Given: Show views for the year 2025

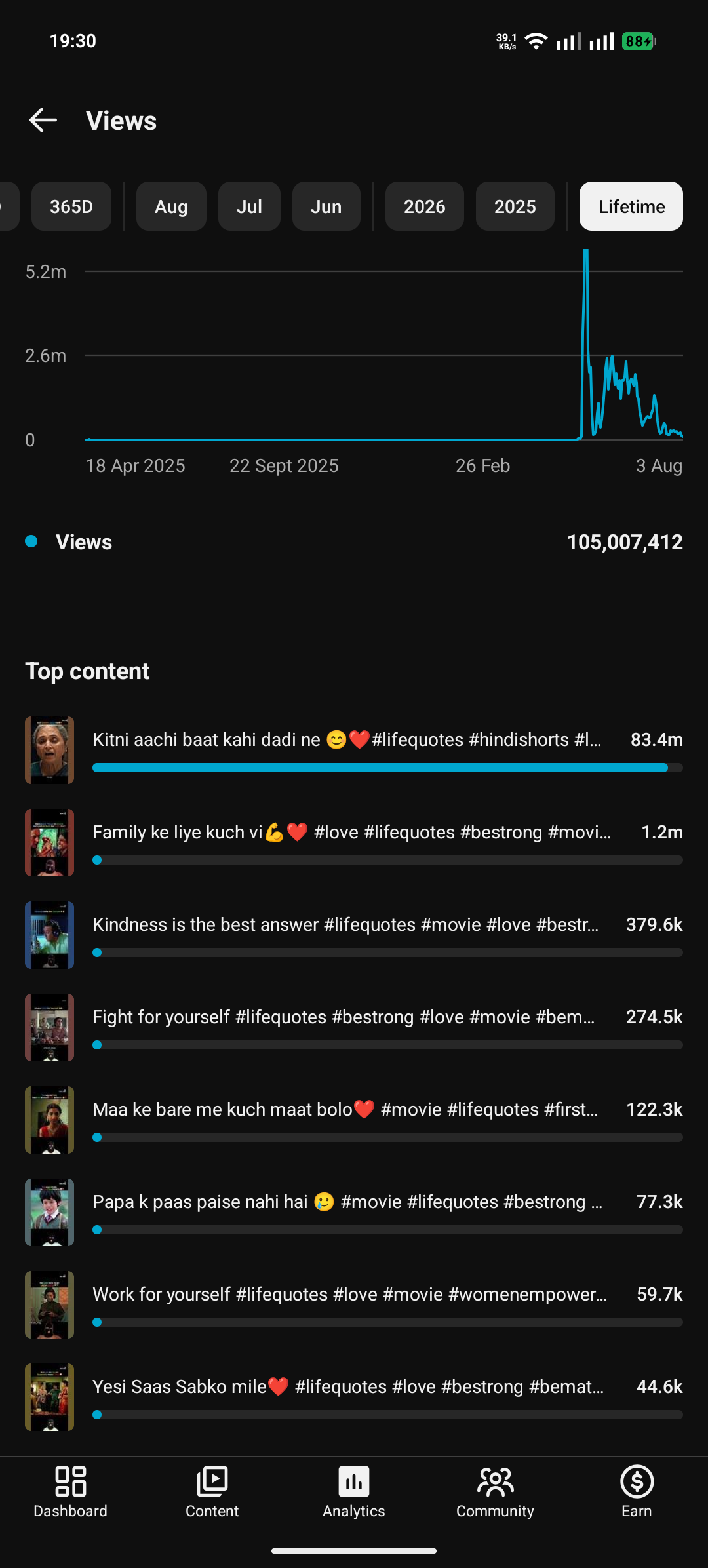Looking at the screenshot, I should tap(515, 206).
